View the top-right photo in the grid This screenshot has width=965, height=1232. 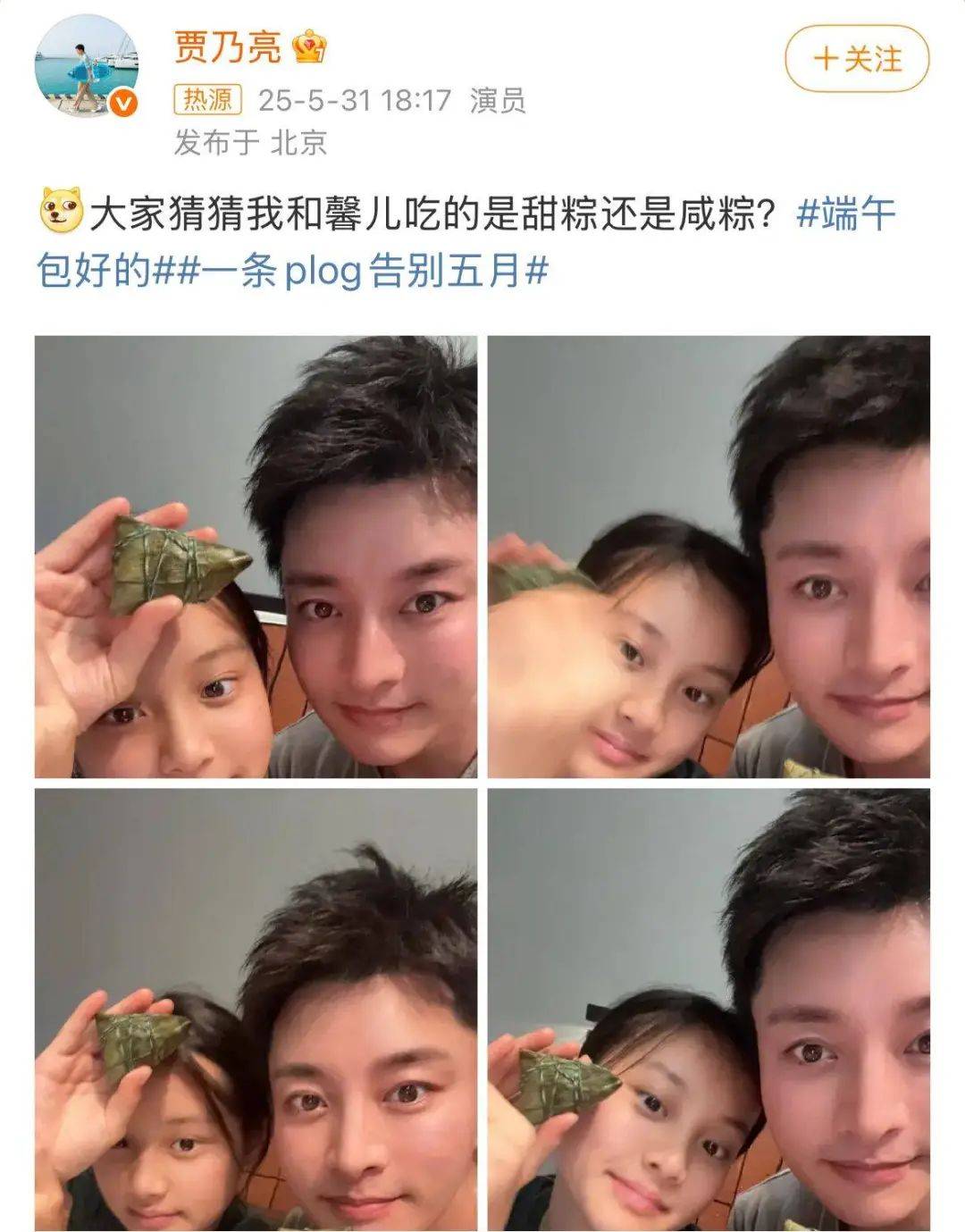point(709,557)
